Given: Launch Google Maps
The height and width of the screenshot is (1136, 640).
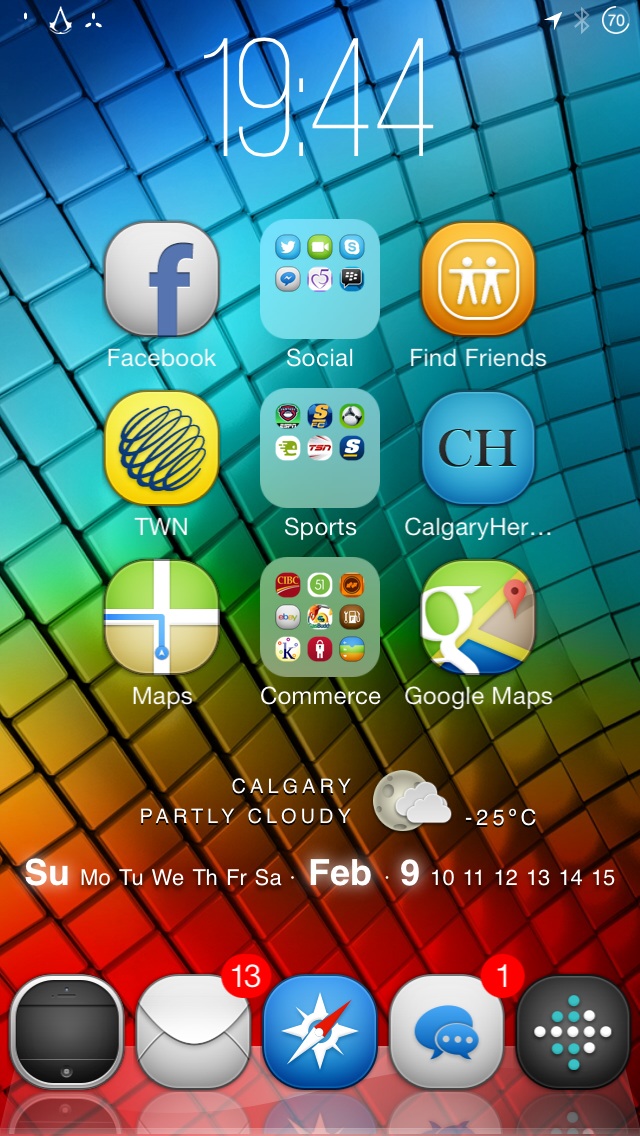Looking at the screenshot, I should point(478,617).
